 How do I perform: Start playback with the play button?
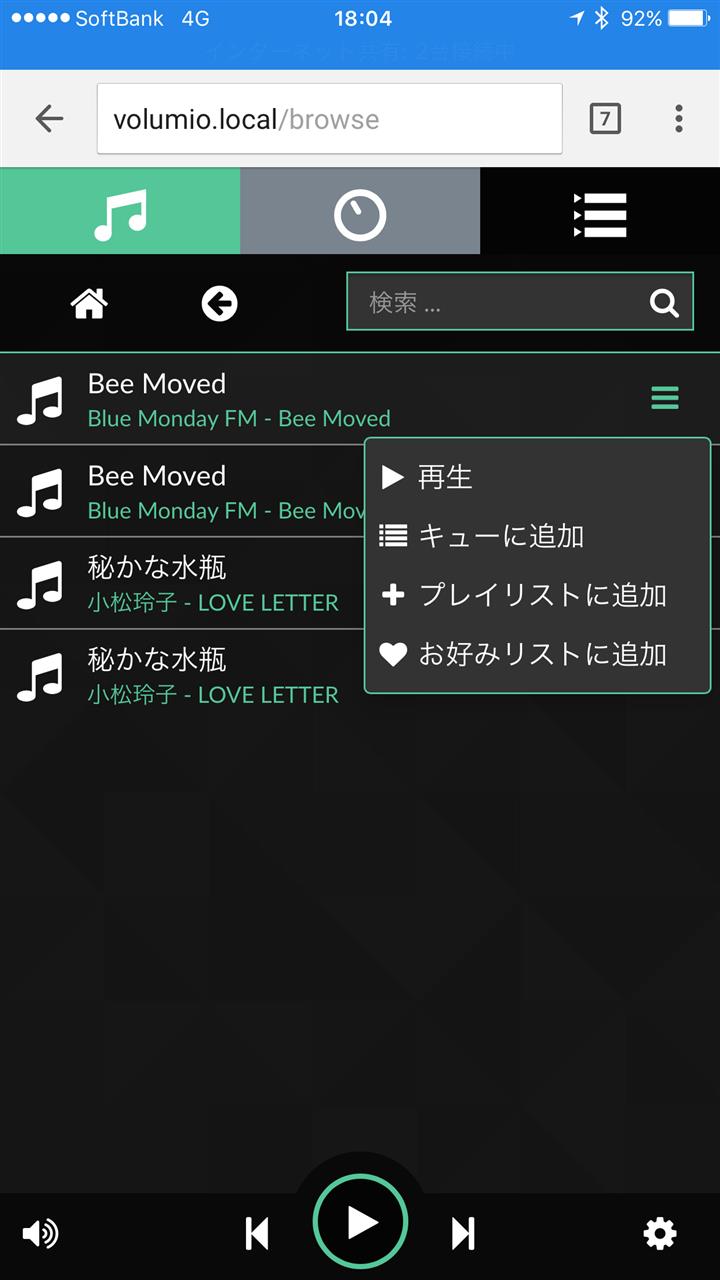click(360, 1222)
